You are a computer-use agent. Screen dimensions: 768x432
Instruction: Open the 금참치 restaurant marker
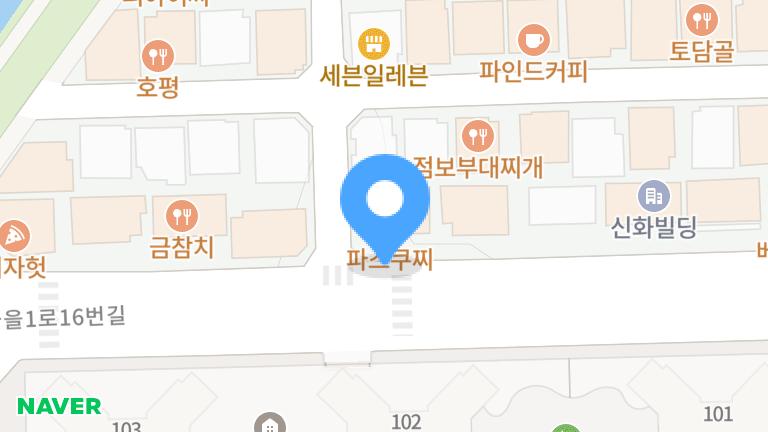click(x=182, y=213)
